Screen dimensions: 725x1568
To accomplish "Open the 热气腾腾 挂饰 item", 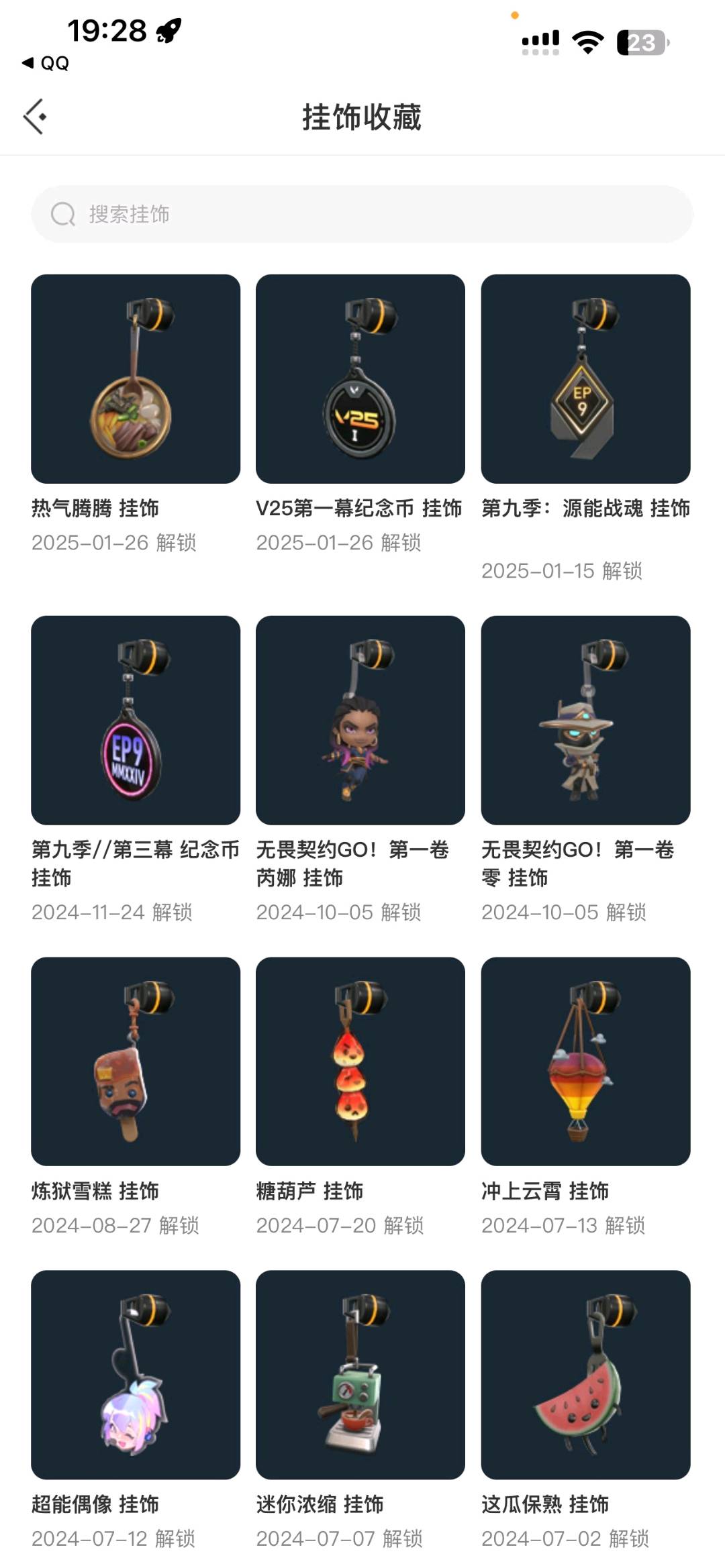I will (x=136, y=379).
